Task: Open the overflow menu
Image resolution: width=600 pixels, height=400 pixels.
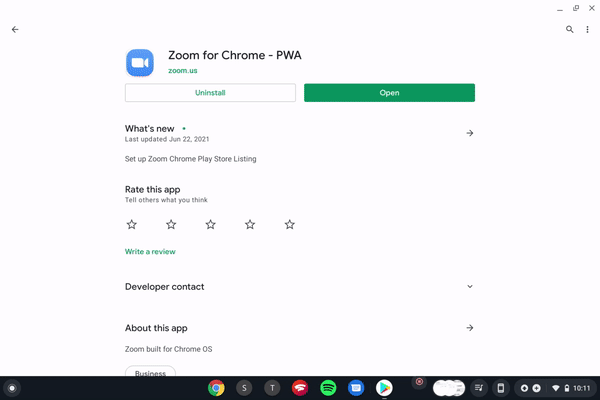Action: tap(587, 30)
